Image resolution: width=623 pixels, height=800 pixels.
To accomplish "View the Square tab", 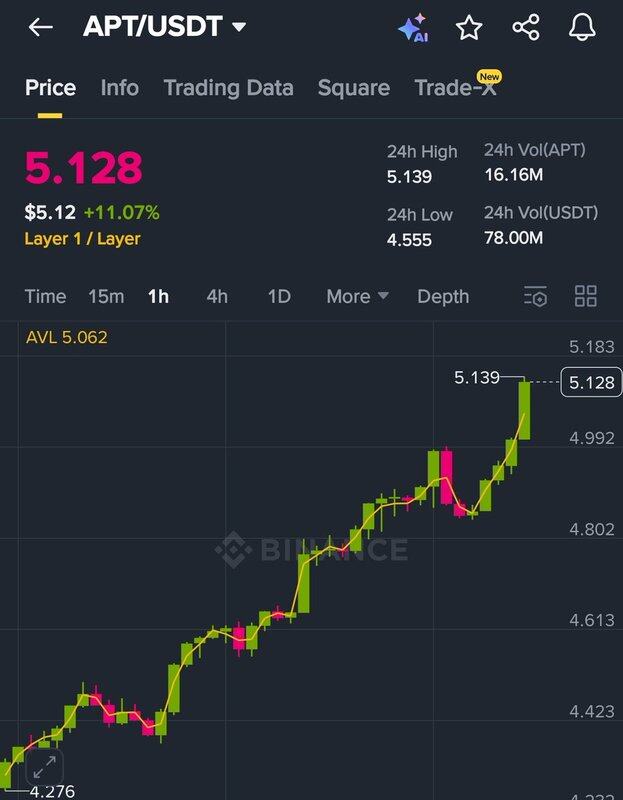I will click(x=353, y=88).
